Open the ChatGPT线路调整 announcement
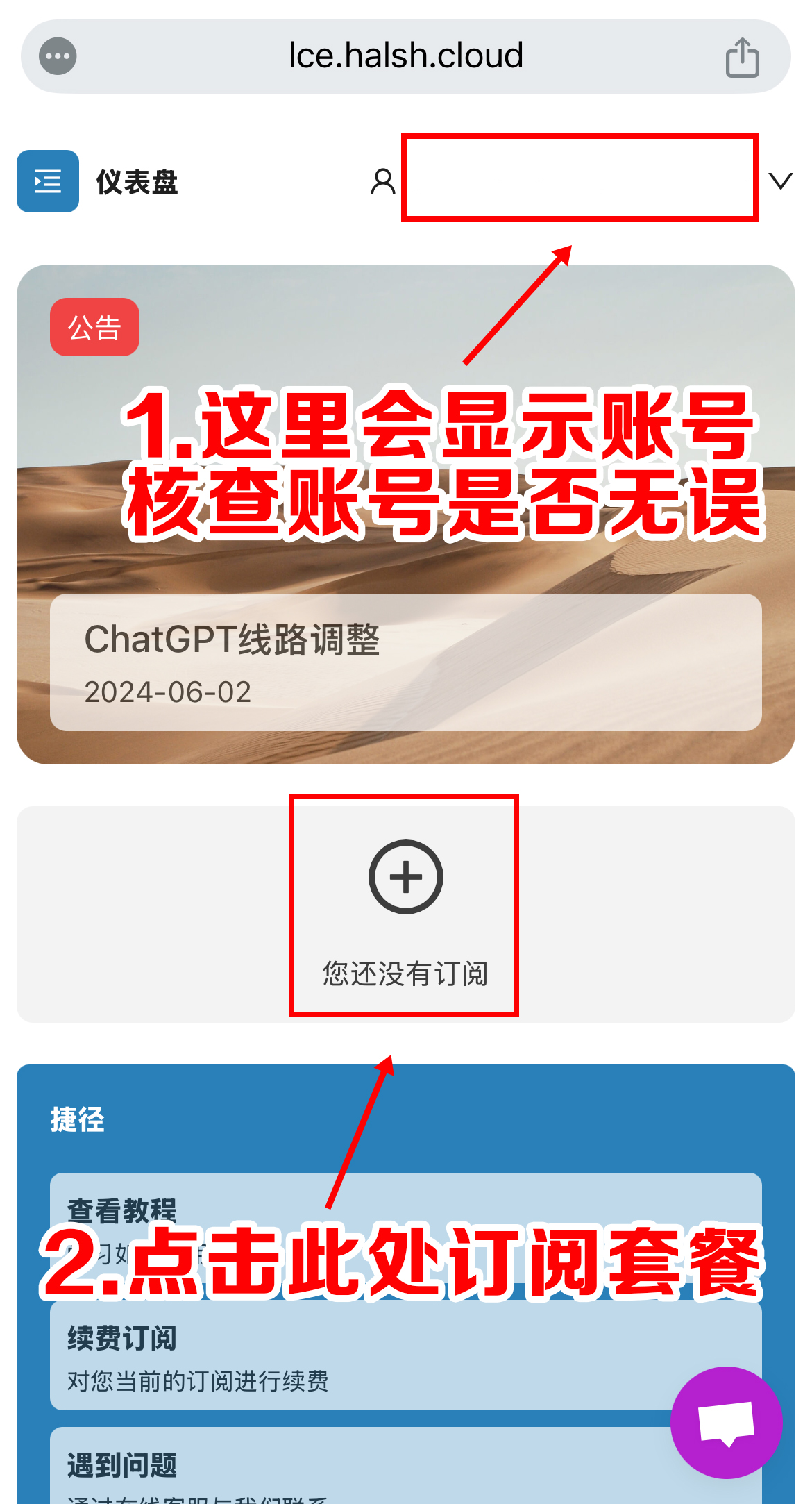Image resolution: width=812 pixels, height=1504 pixels. point(405,662)
